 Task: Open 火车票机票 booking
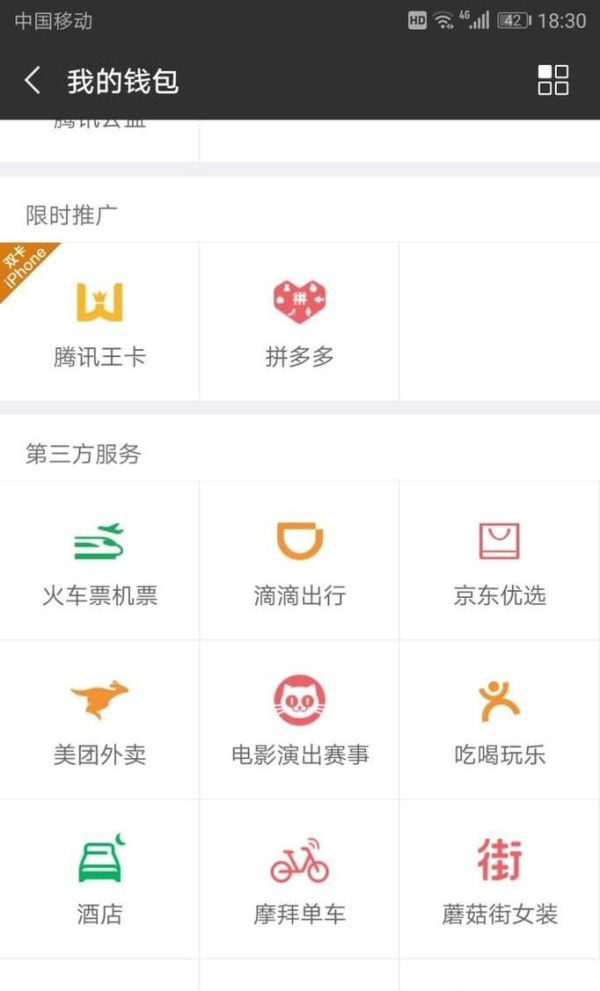tap(99, 561)
